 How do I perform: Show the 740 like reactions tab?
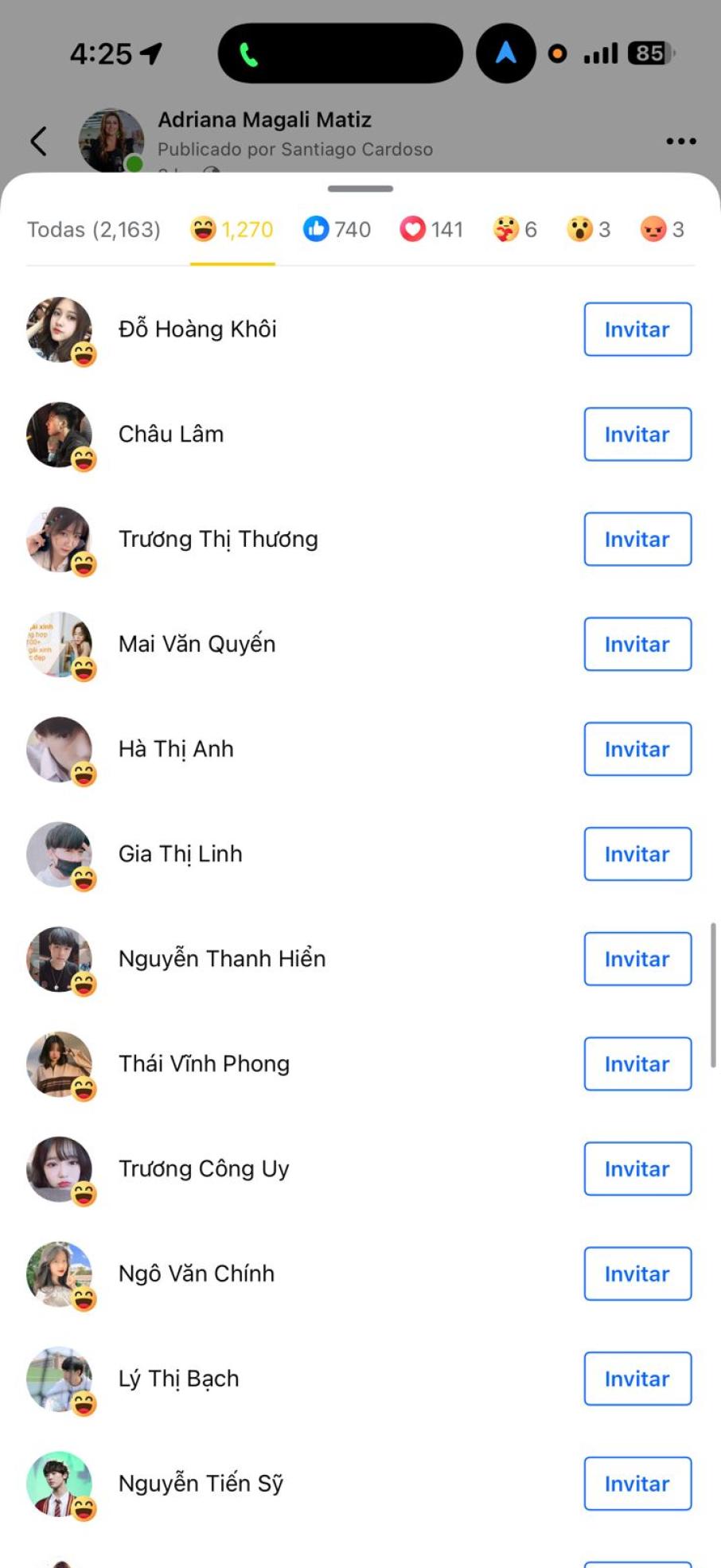(x=337, y=230)
